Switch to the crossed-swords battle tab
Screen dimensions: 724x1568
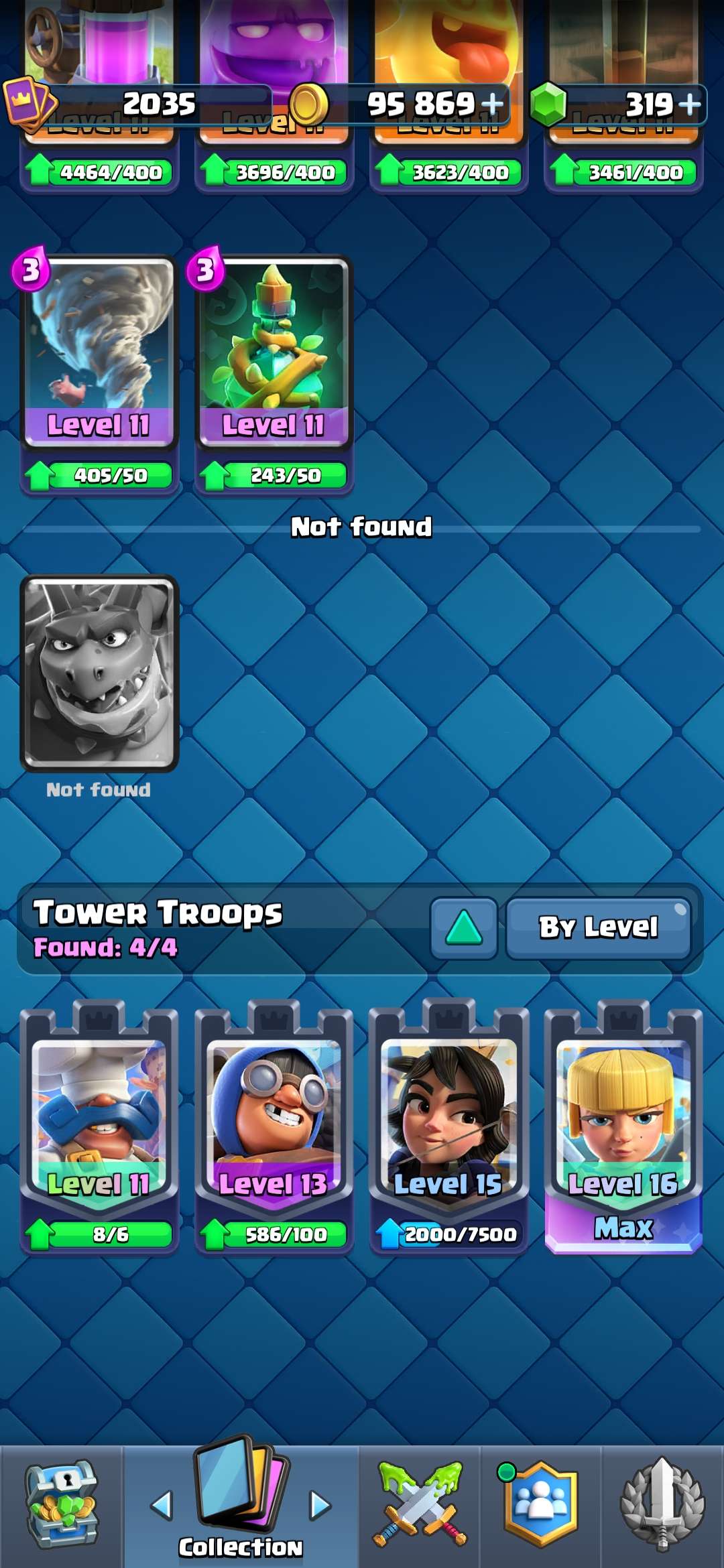(x=420, y=1506)
